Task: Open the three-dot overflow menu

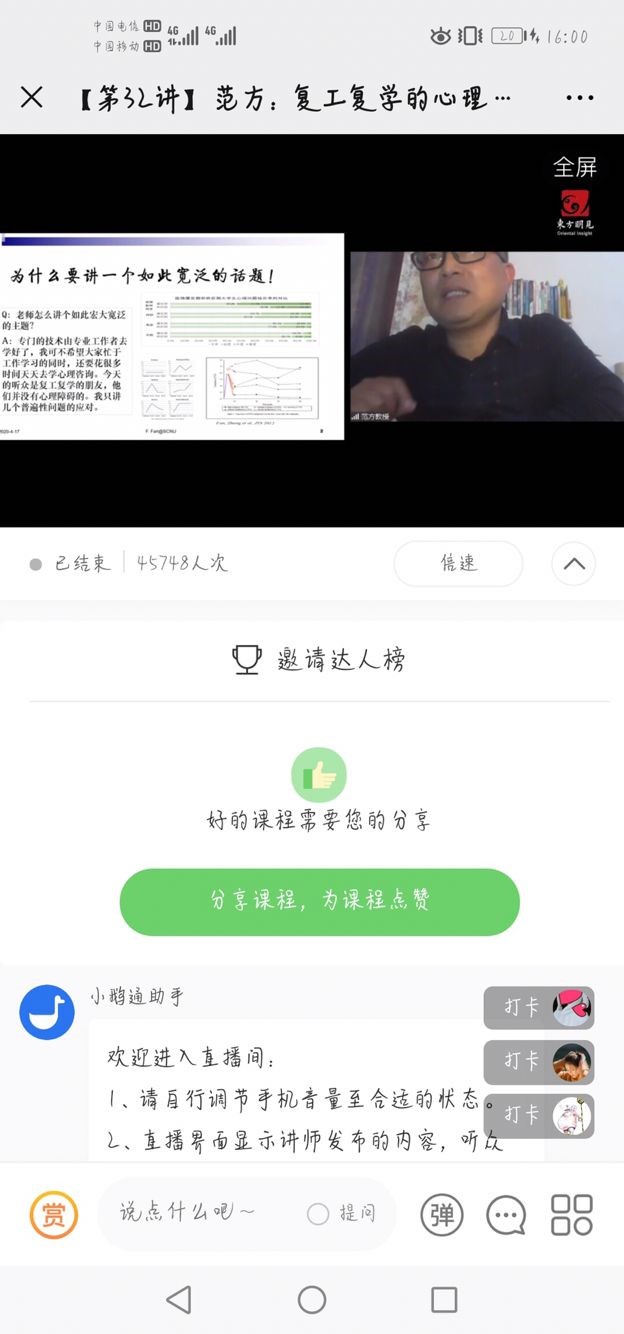Action: pos(580,97)
